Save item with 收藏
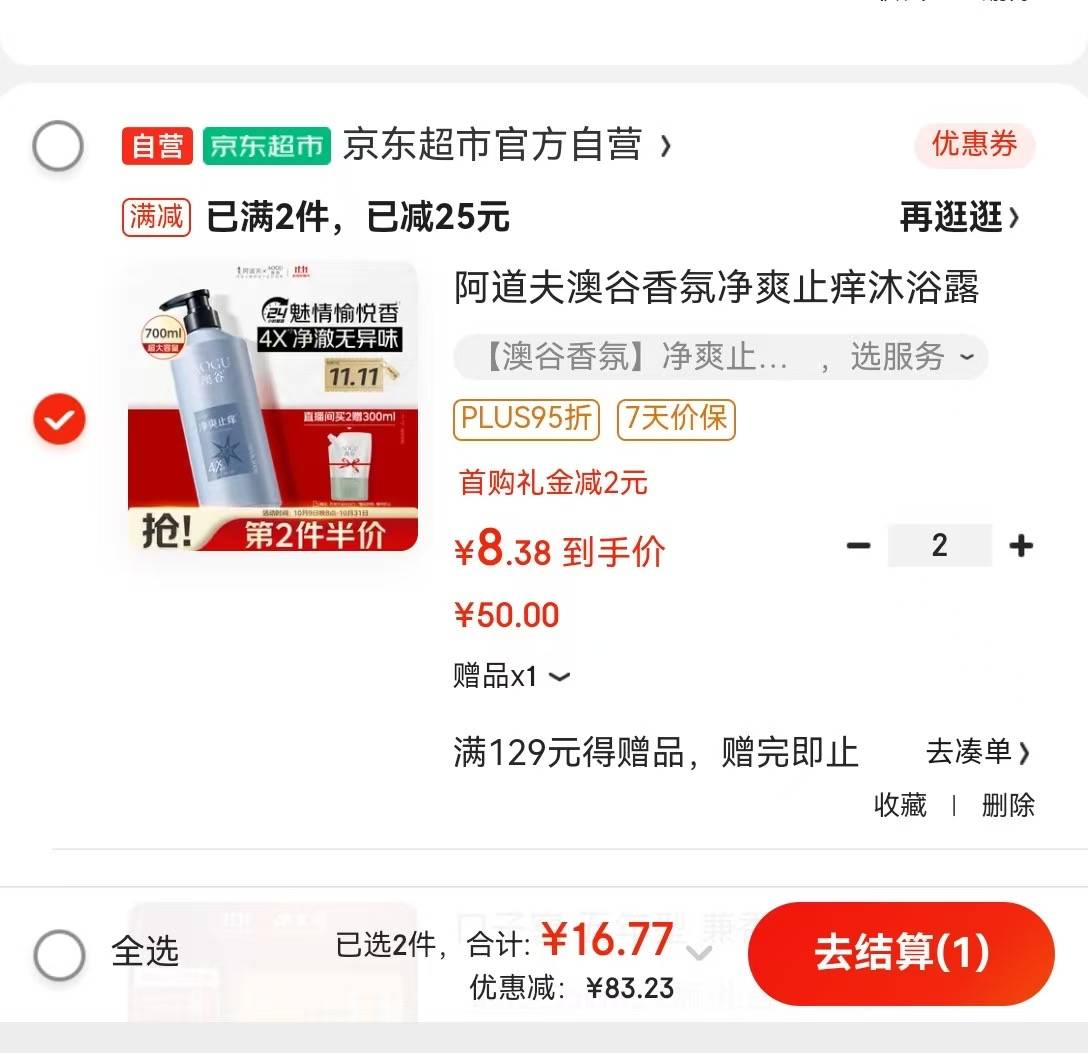The width and height of the screenshot is (1088, 1053). pyautogui.click(x=900, y=805)
